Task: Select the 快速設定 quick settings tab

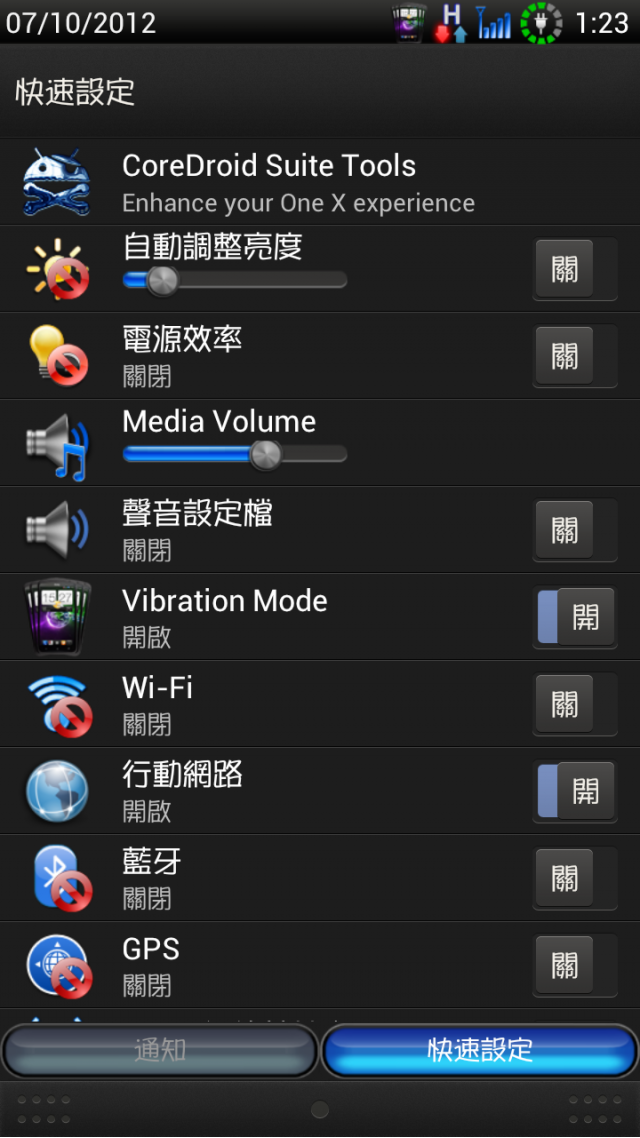Action: click(x=480, y=1050)
